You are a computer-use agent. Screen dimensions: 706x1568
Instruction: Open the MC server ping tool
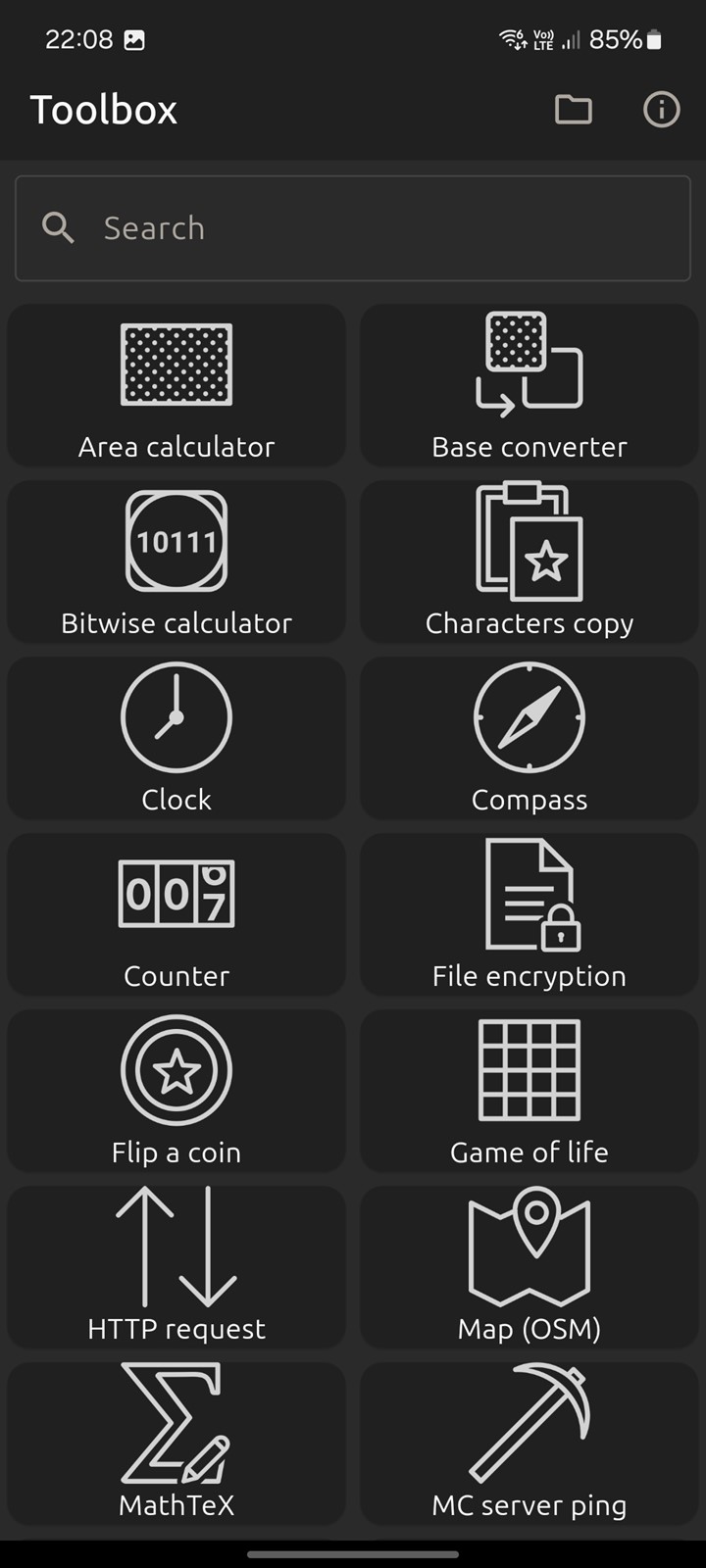(529, 1444)
